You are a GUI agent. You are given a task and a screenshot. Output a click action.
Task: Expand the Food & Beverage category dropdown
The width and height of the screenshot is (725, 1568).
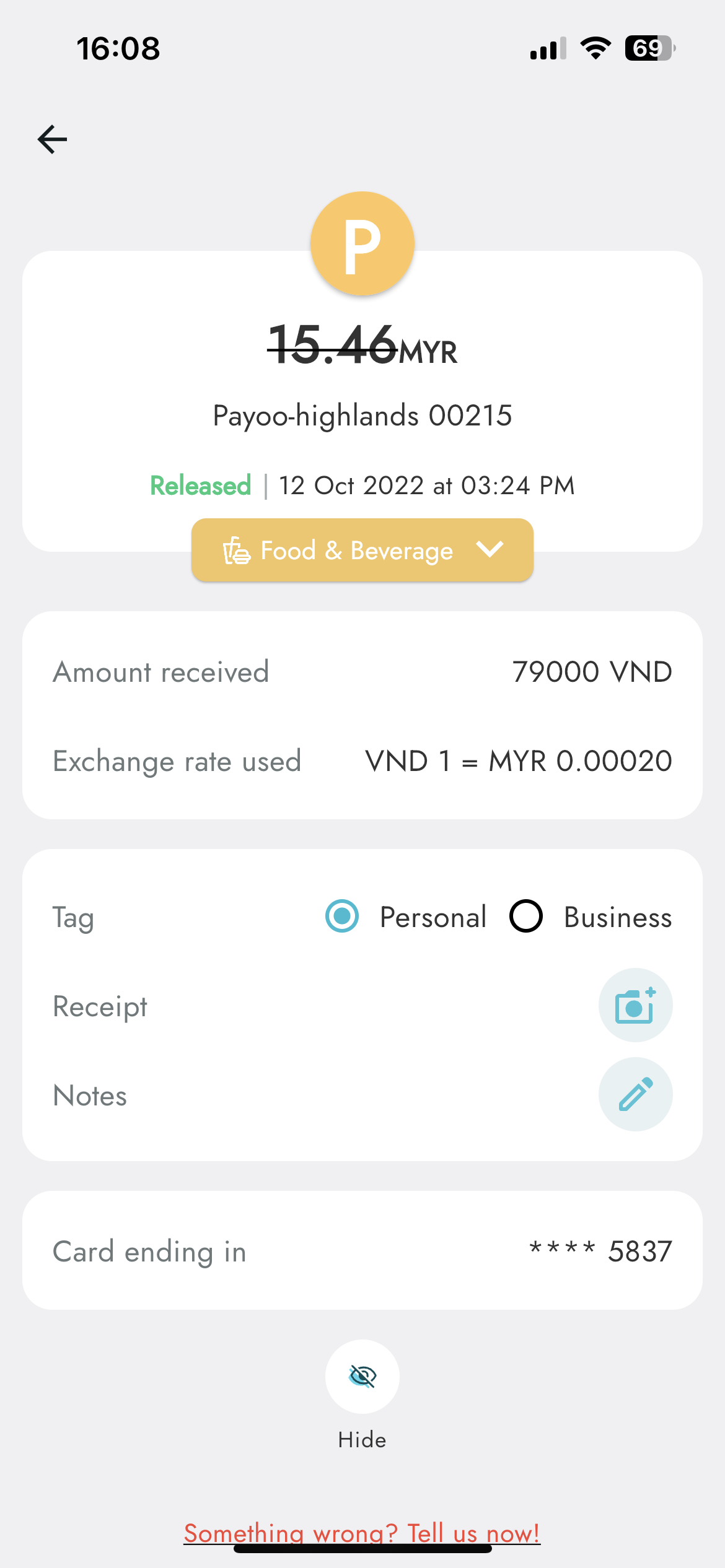362,550
